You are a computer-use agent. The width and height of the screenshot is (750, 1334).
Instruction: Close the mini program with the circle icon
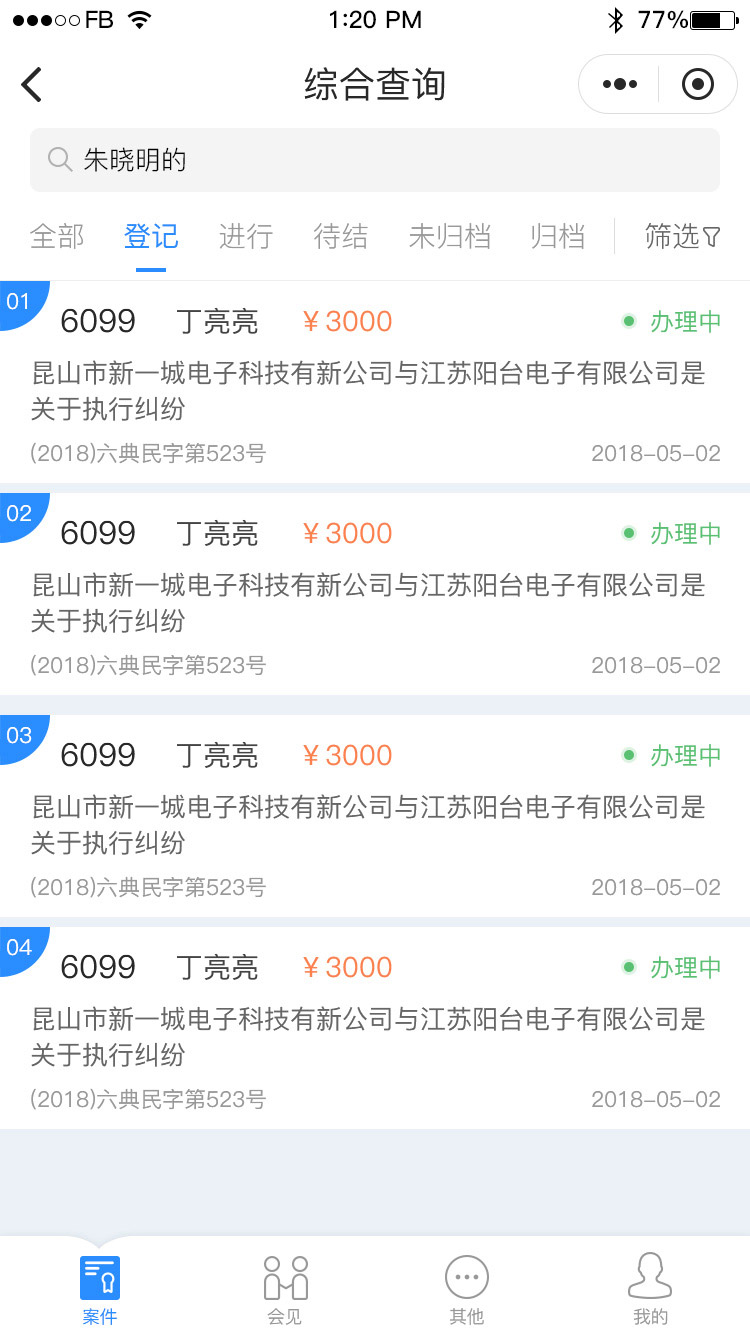698,84
